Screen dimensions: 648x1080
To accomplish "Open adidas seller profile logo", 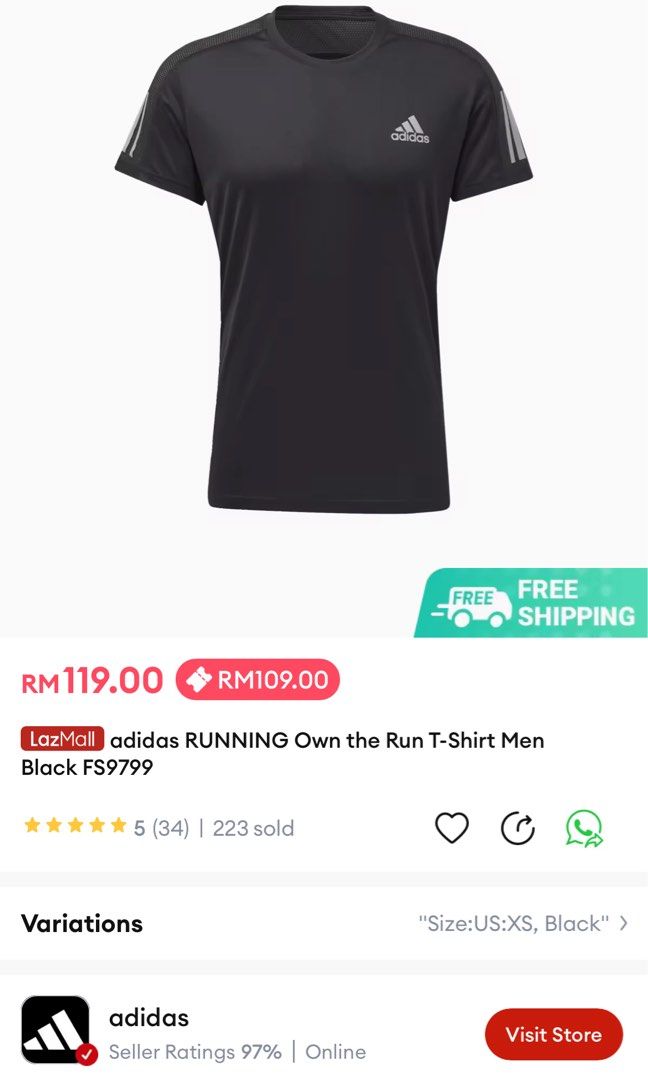I will (x=56, y=1030).
